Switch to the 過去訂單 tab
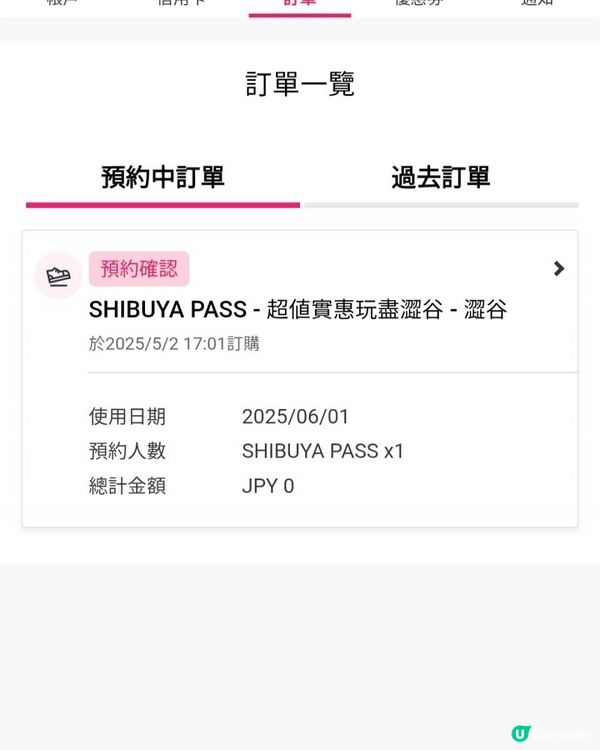Image resolution: width=600 pixels, height=750 pixels. [440, 178]
